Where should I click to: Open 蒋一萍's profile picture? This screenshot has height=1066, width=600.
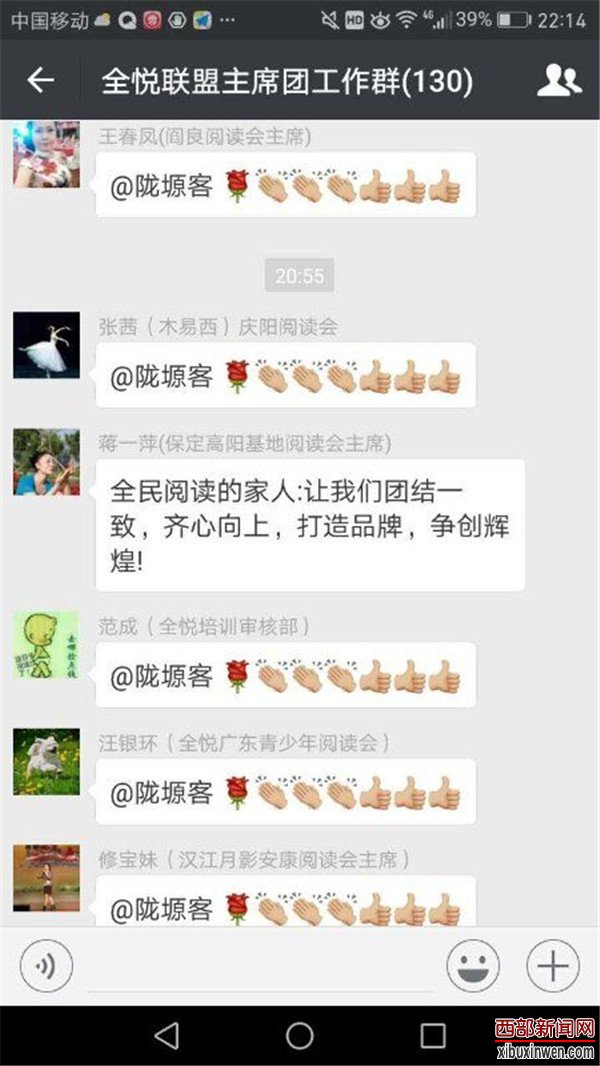tap(46, 462)
